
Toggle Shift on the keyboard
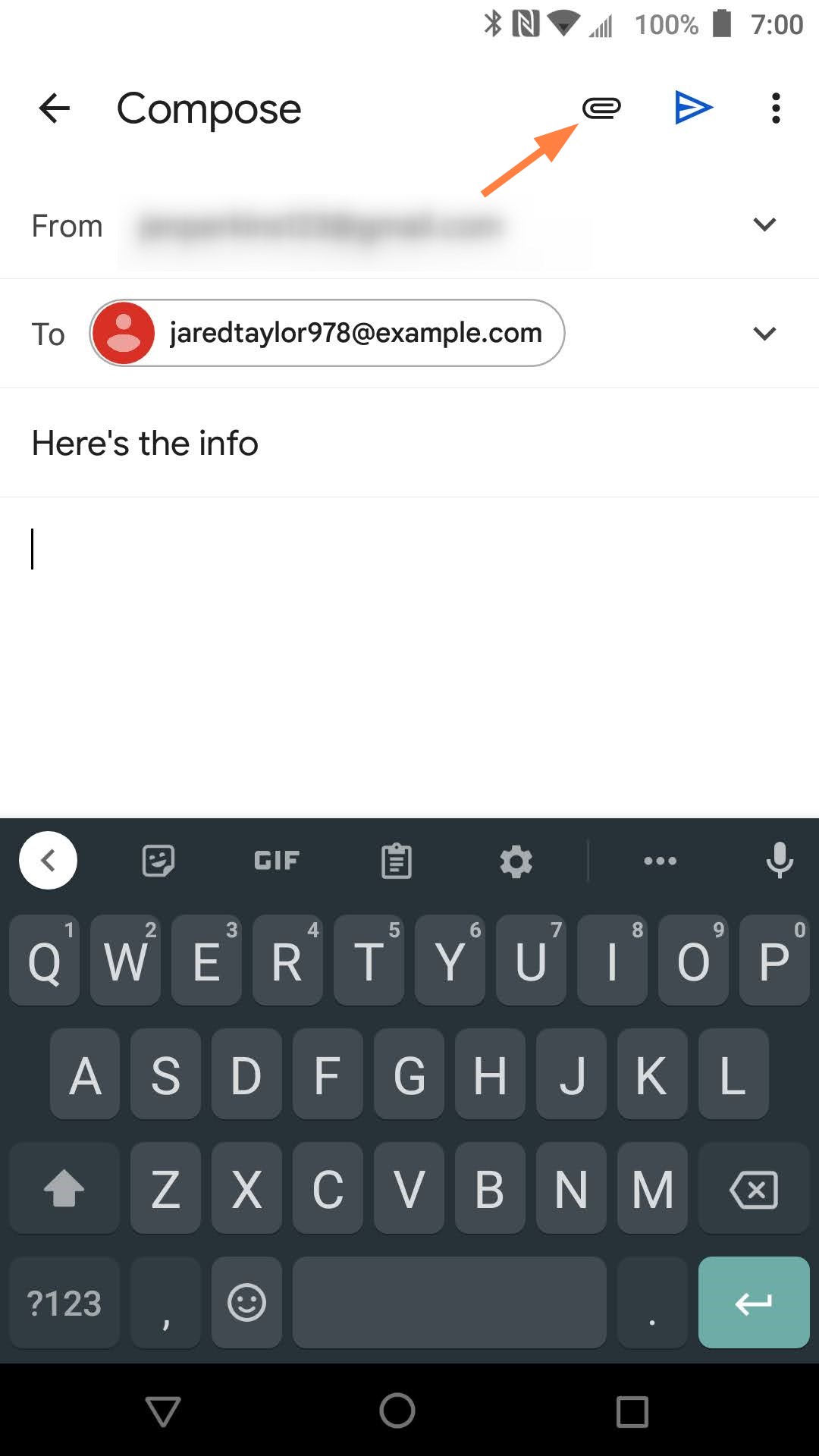click(x=64, y=1188)
